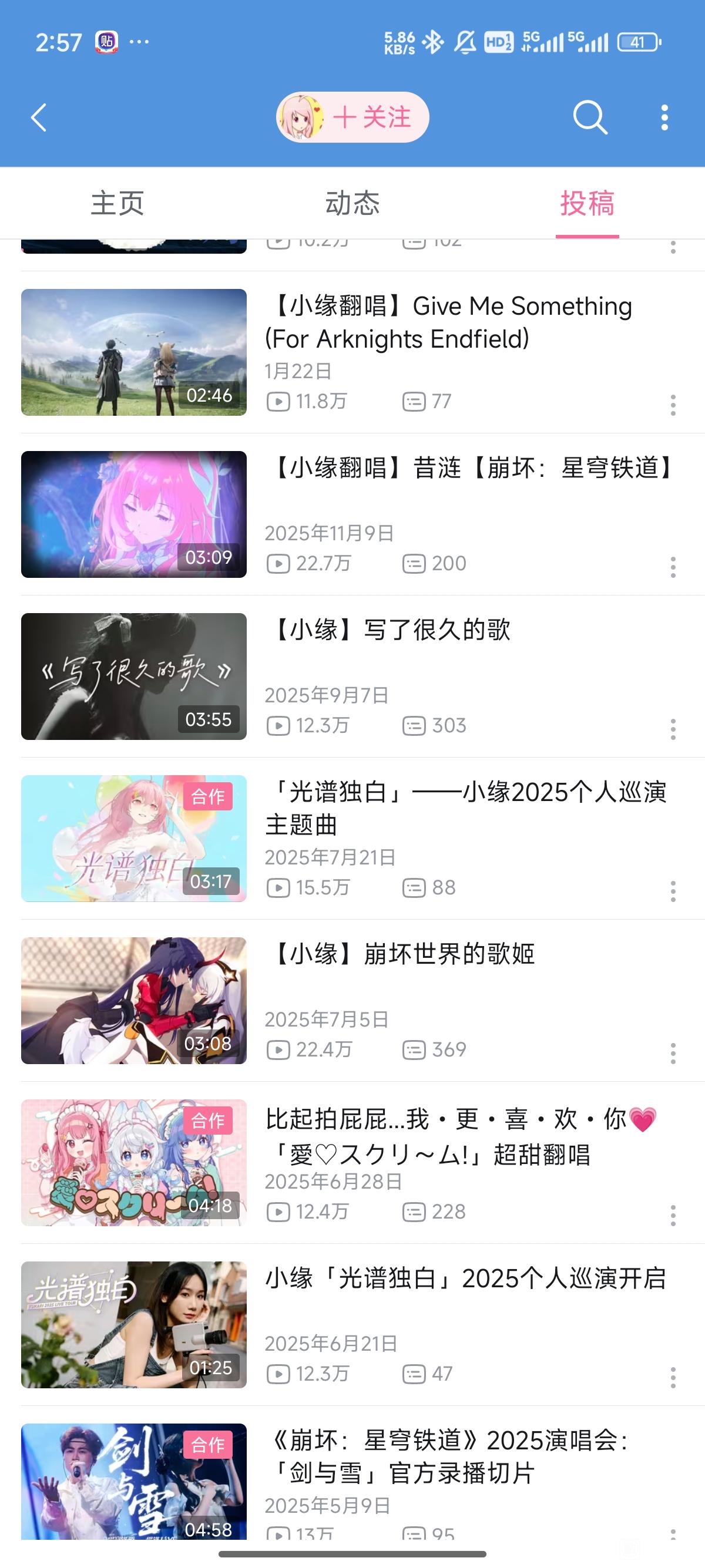705x1568 pixels.
Task: Open the top bar overflow menu
Action: (x=664, y=117)
